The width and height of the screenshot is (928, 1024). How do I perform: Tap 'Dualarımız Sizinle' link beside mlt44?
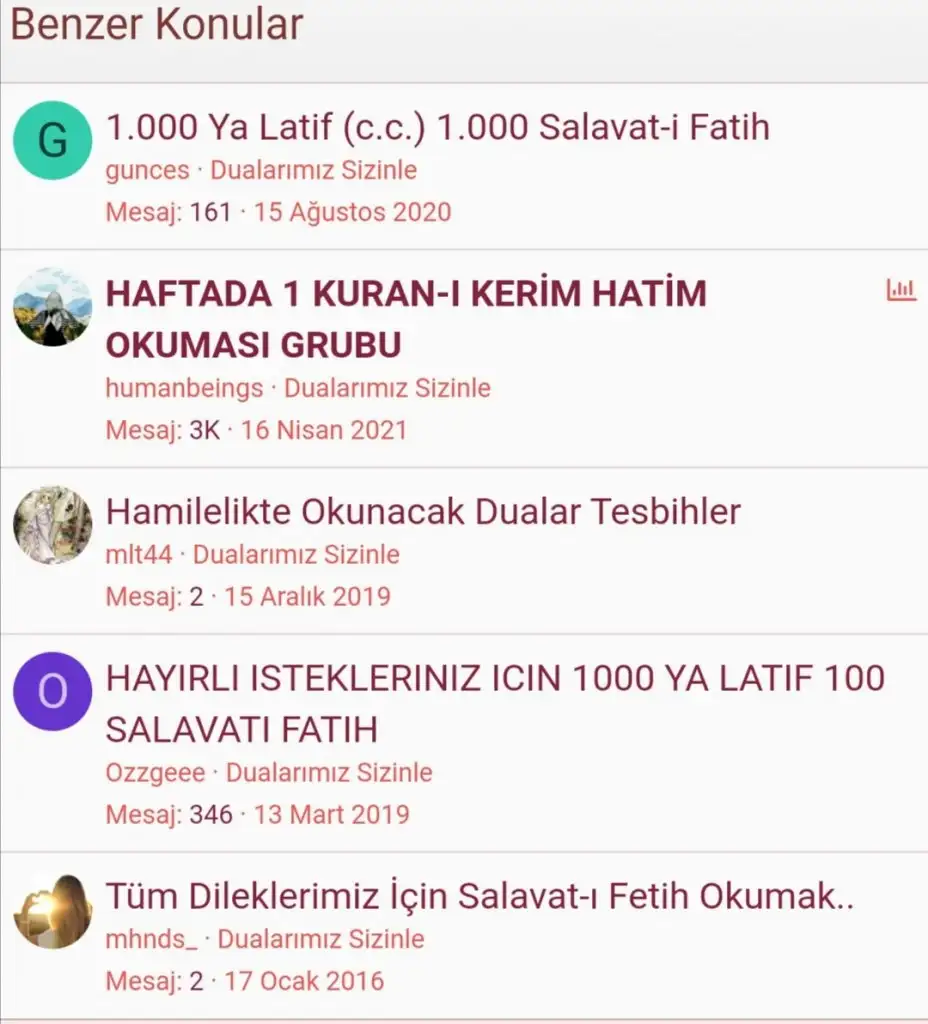[x=296, y=555]
